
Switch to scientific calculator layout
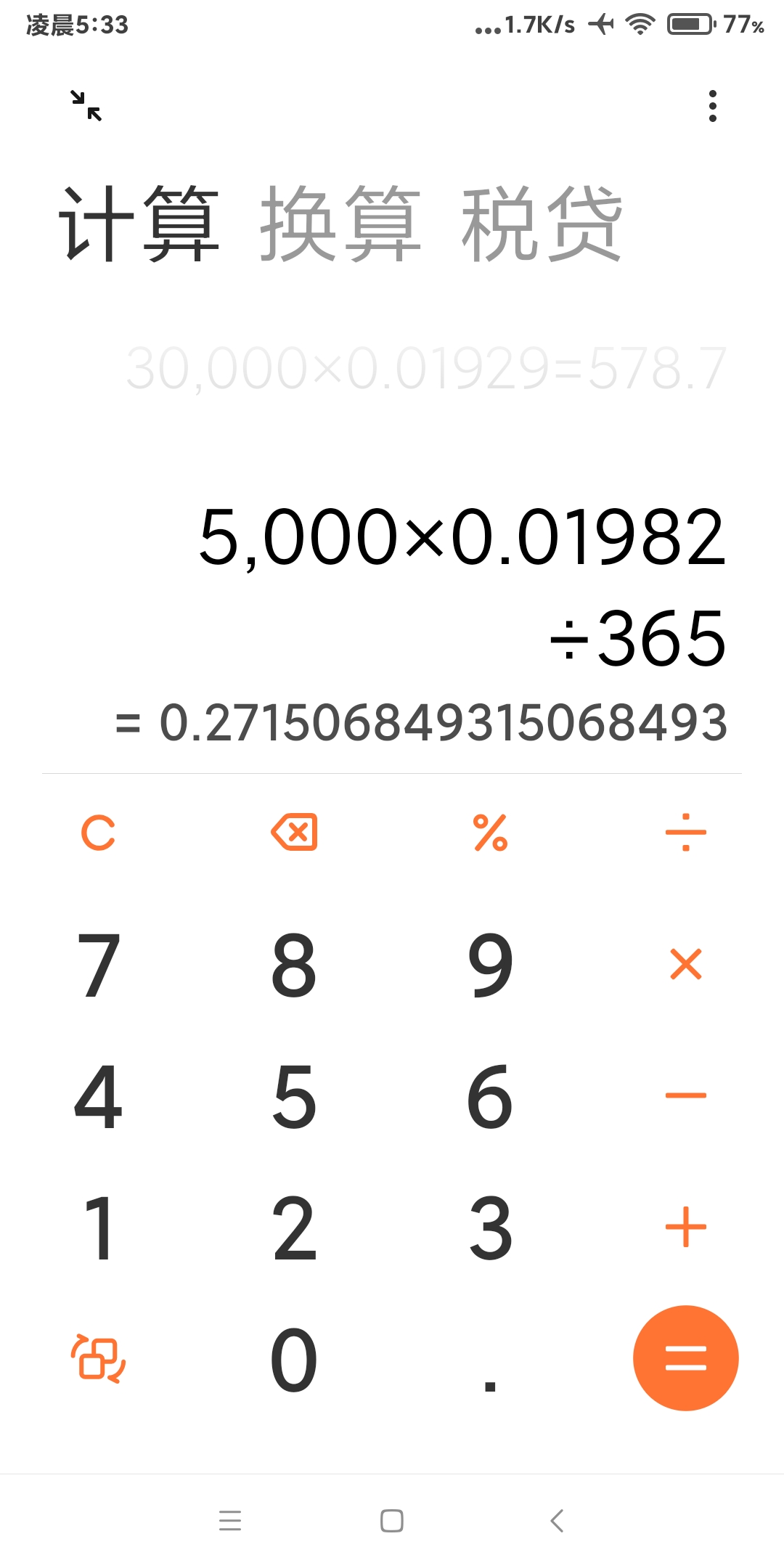[x=98, y=1358]
